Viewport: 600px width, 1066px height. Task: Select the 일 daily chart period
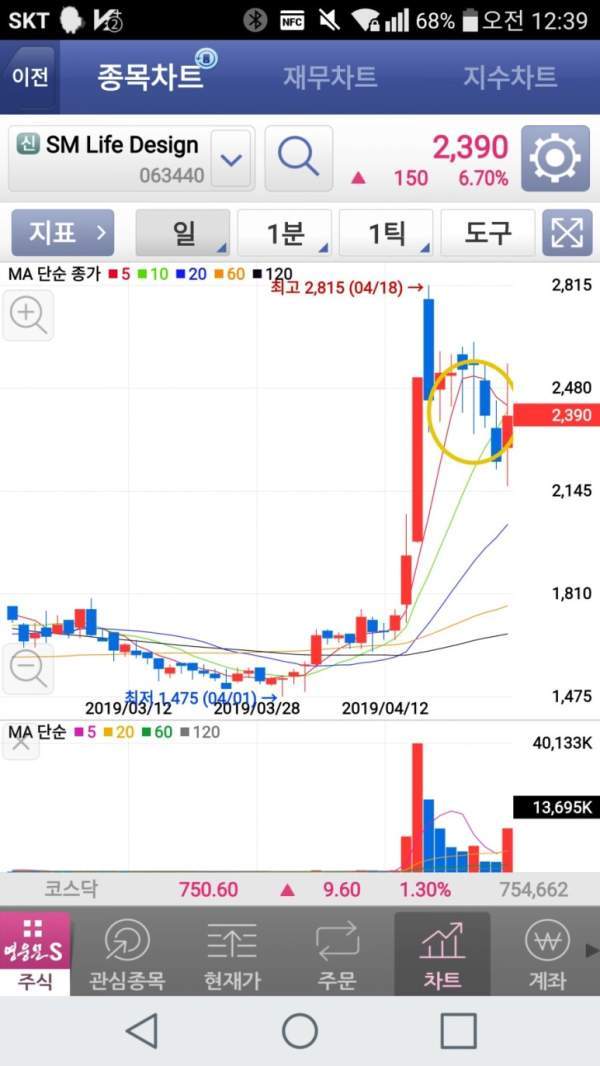[183, 233]
